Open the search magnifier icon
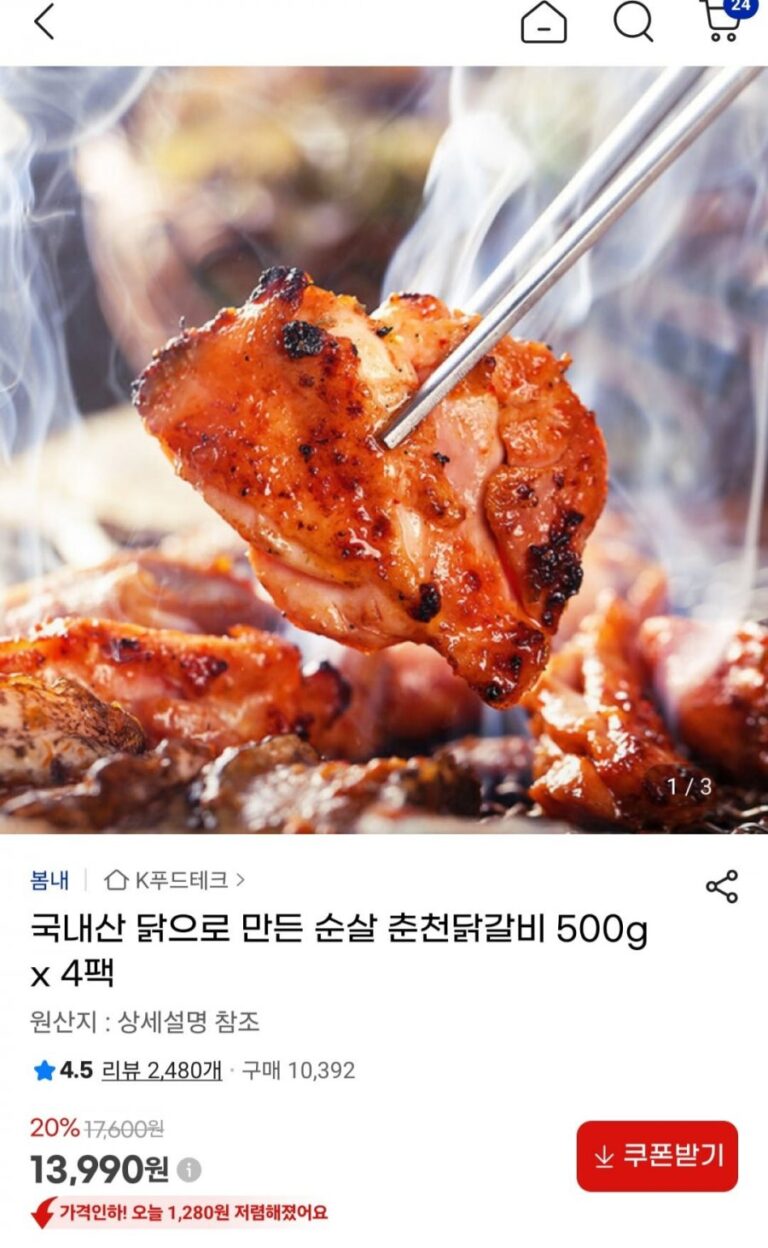Image resolution: width=768 pixels, height=1248 pixels. coord(633,21)
